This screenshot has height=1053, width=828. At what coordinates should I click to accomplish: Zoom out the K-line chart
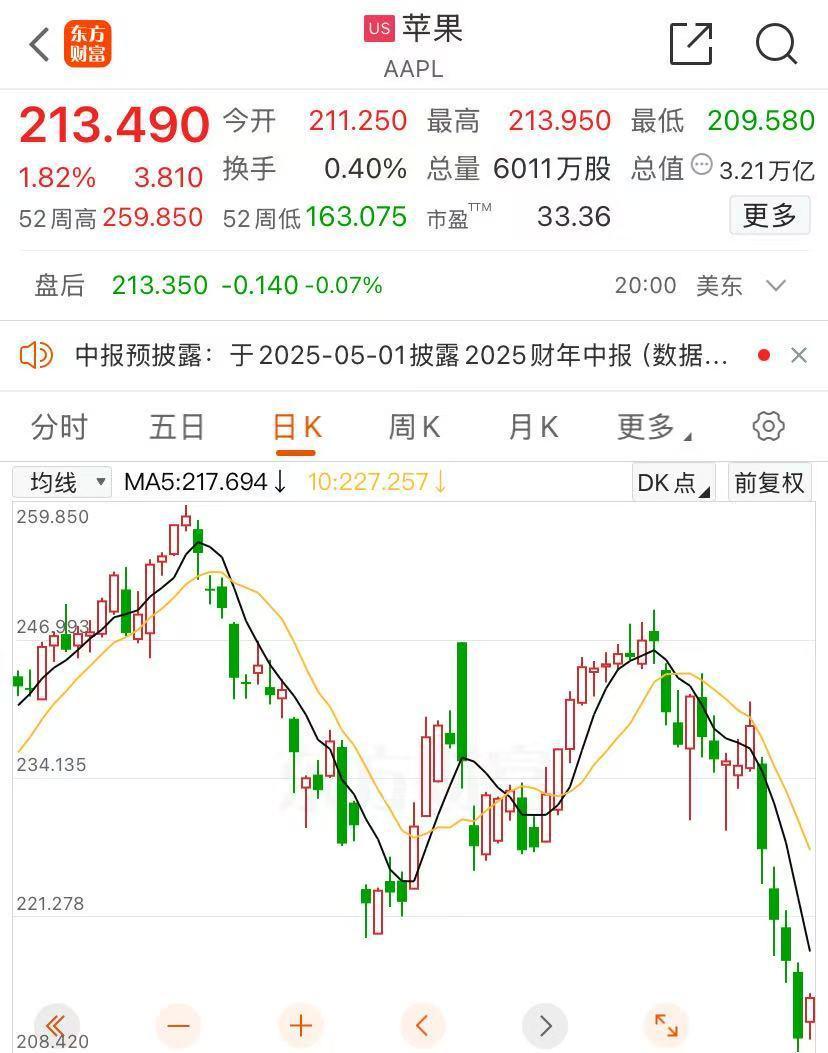click(179, 1025)
